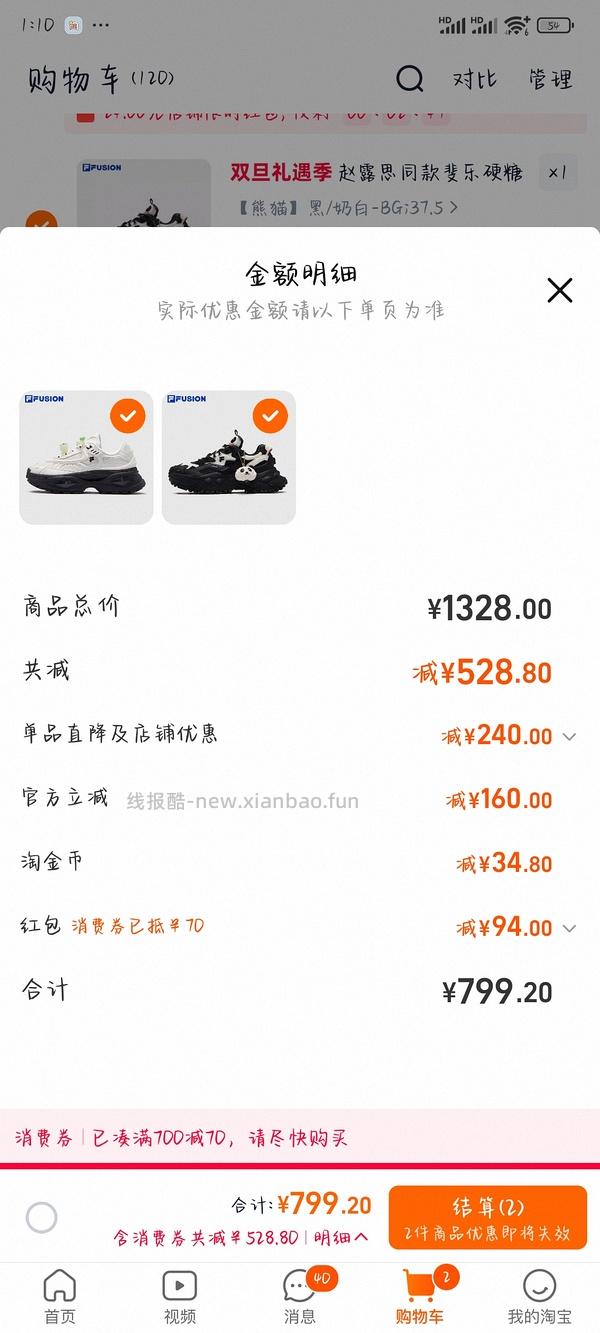Open the 消息 tab
Screen dimensions: 600x1333
300,1297
